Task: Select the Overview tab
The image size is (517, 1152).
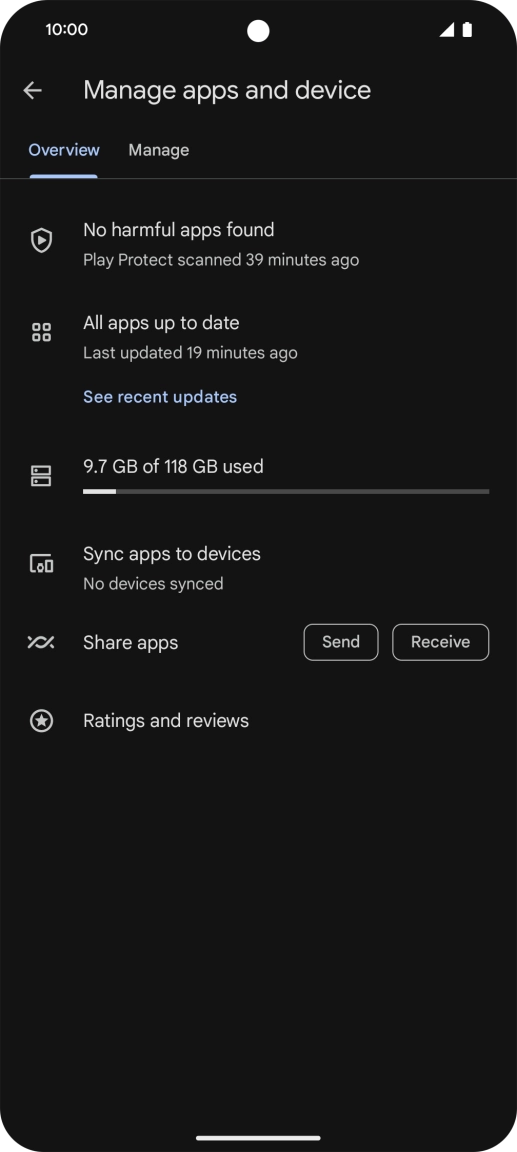Action: pyautogui.click(x=64, y=150)
